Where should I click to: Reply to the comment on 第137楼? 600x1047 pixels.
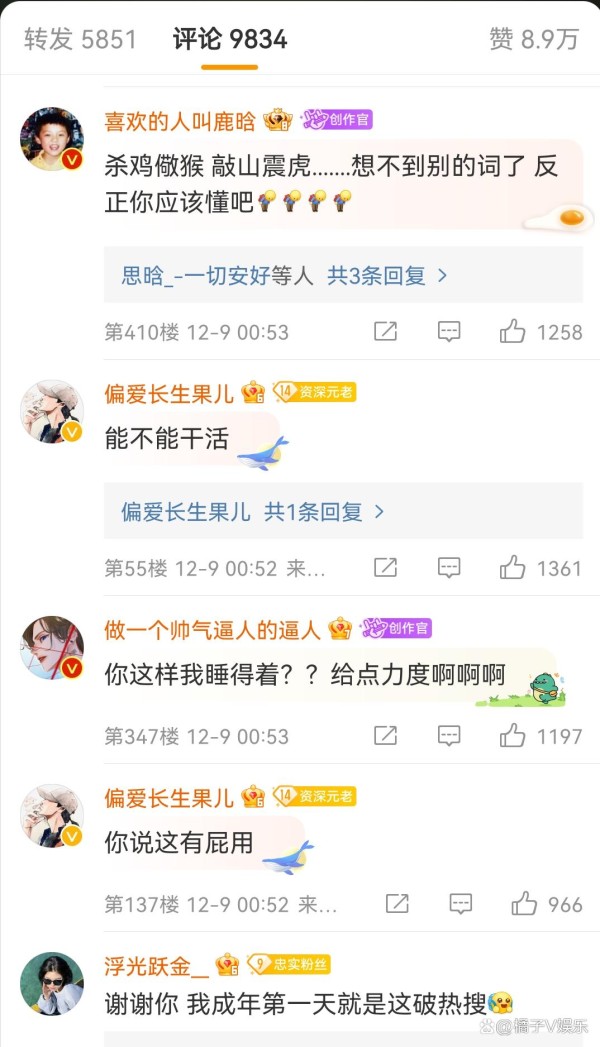tap(460, 904)
